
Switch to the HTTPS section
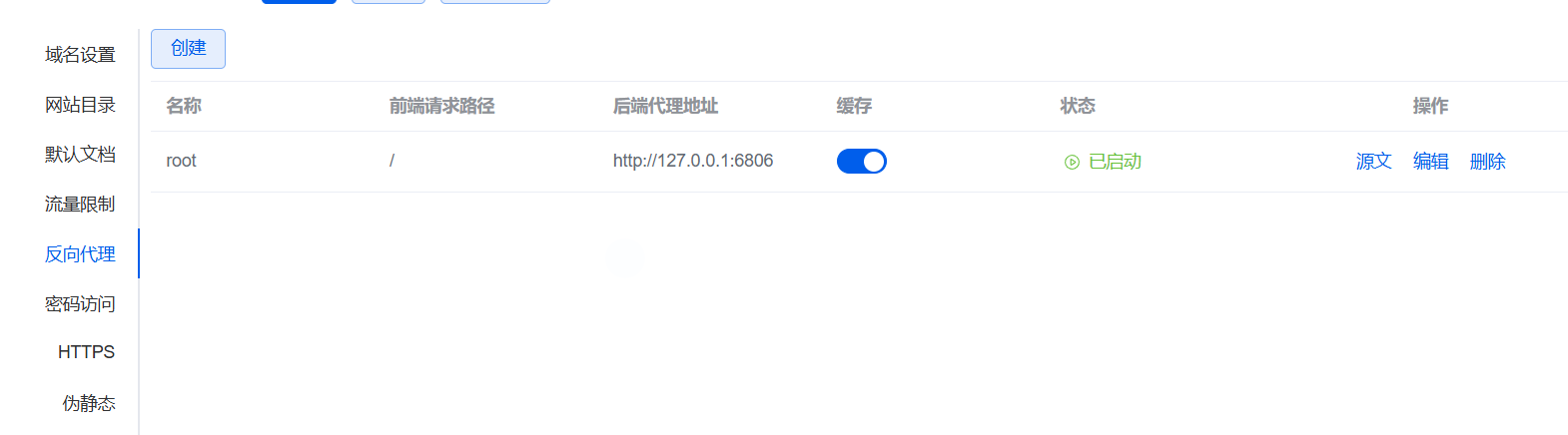pos(86,352)
